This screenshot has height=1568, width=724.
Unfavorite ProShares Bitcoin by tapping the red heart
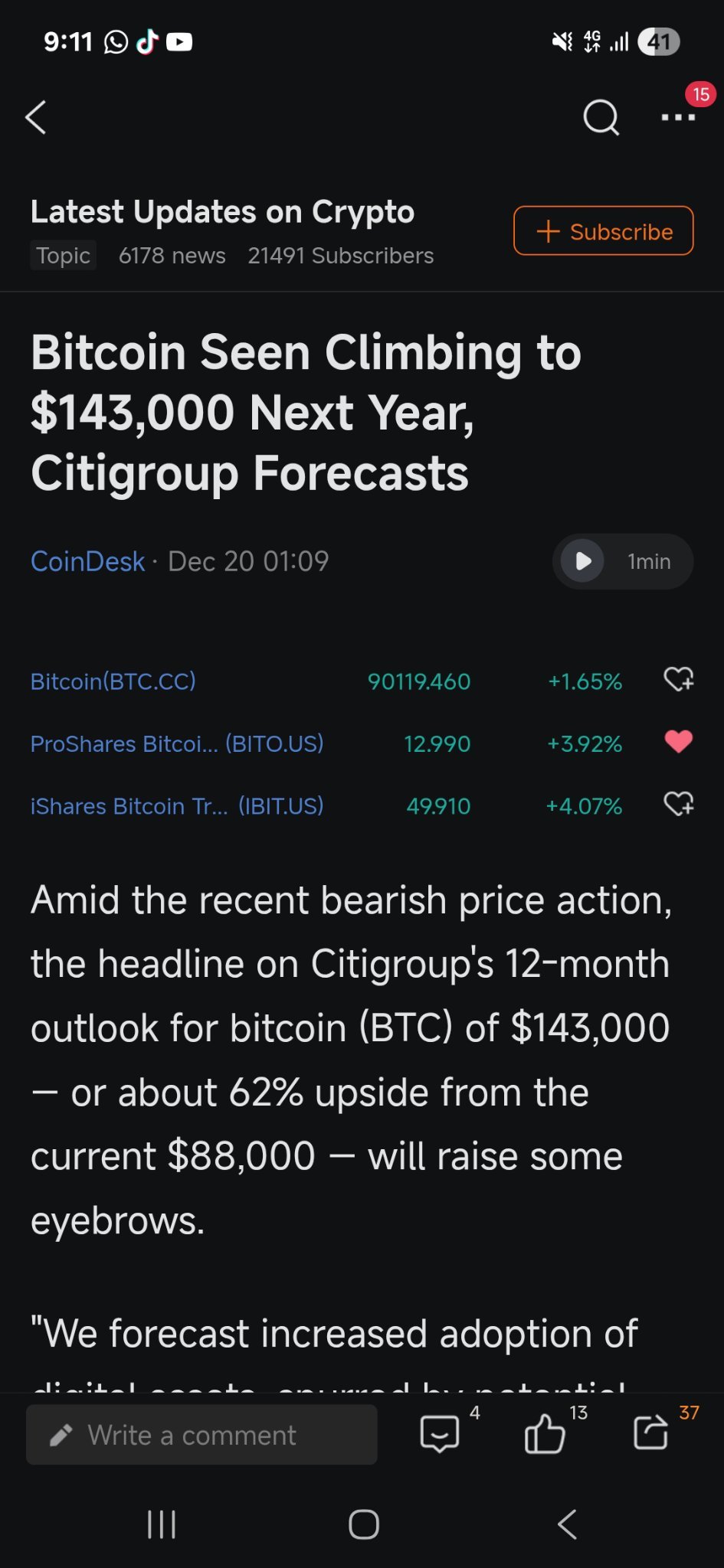(677, 740)
